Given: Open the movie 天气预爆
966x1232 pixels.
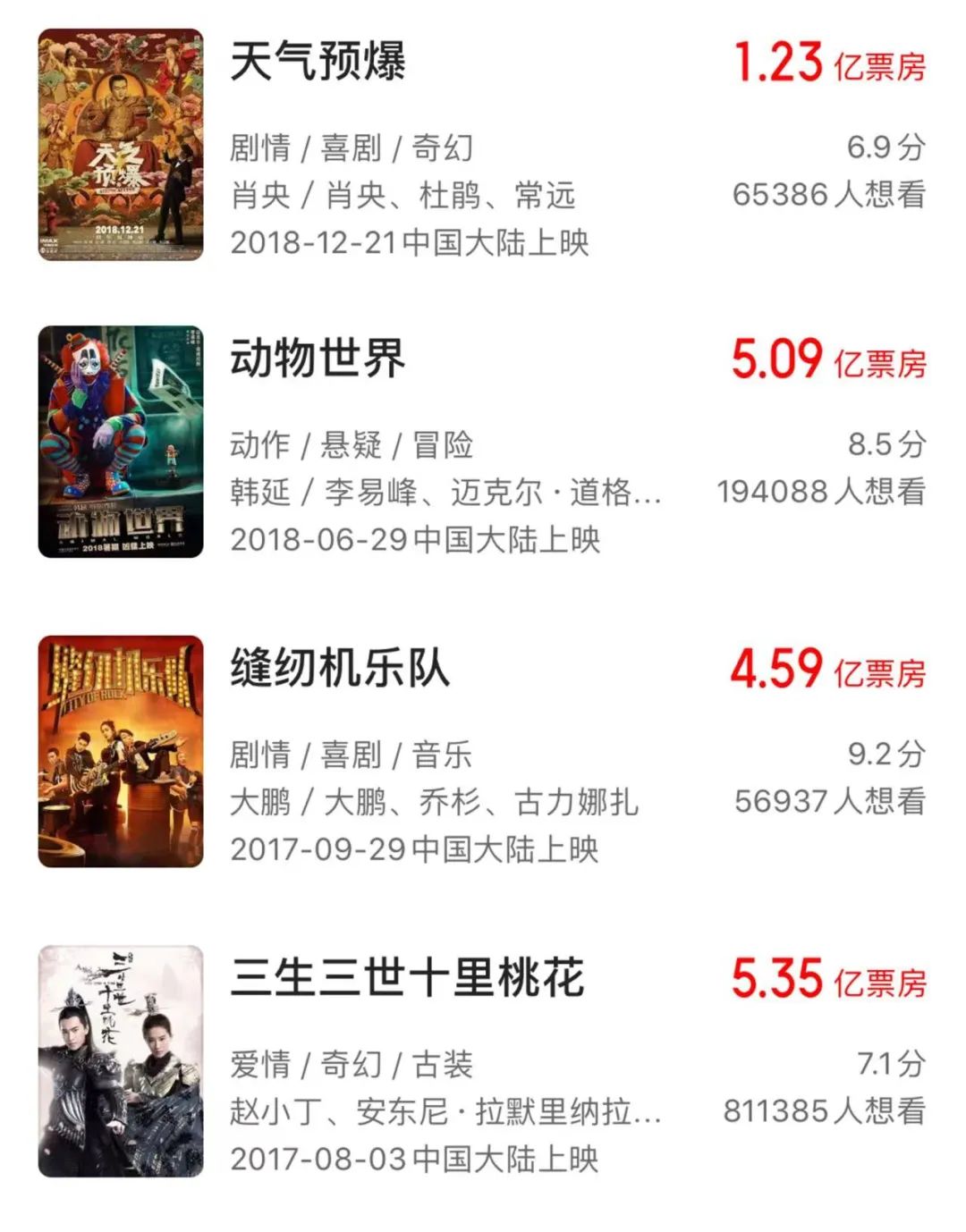Looking at the screenshot, I should pyautogui.click(x=318, y=62).
